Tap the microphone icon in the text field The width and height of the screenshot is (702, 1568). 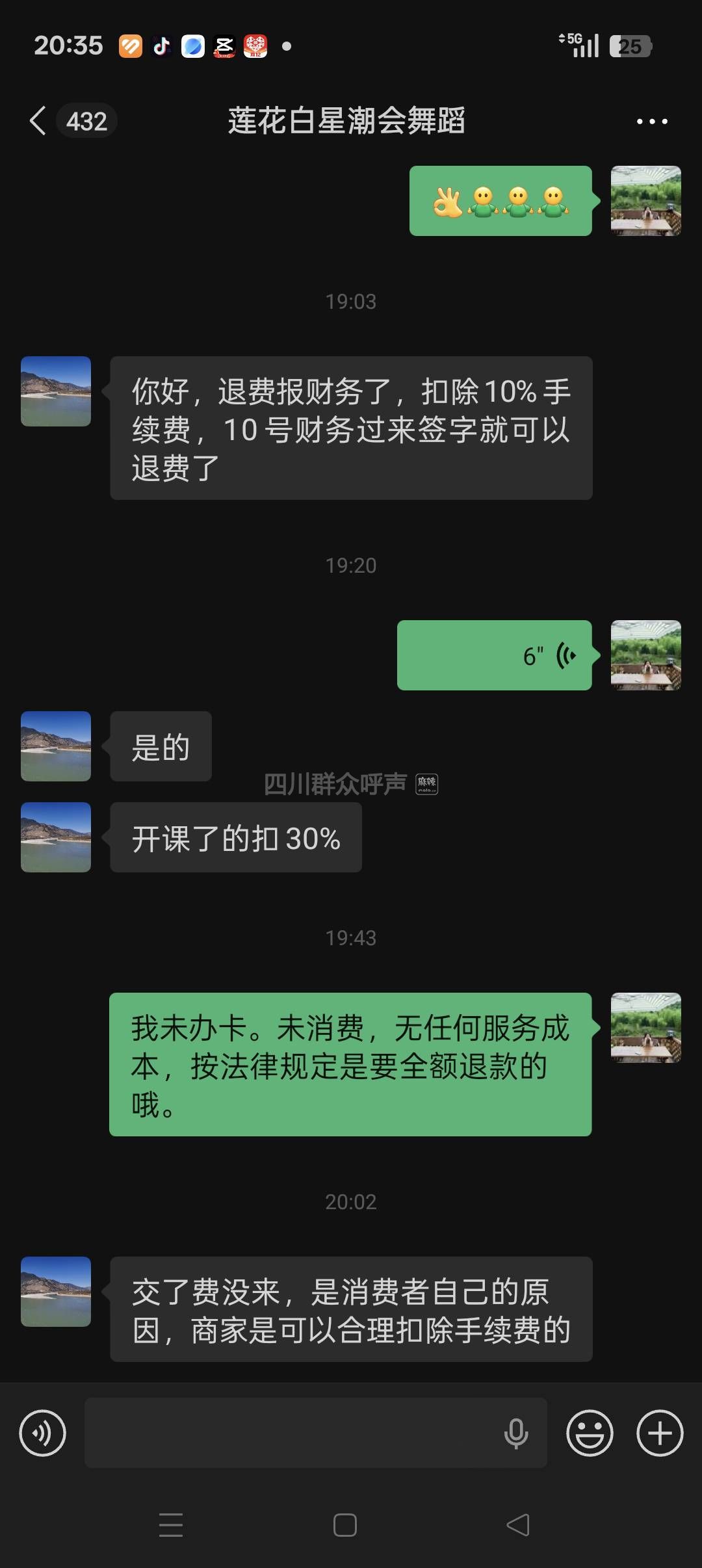tap(516, 1433)
